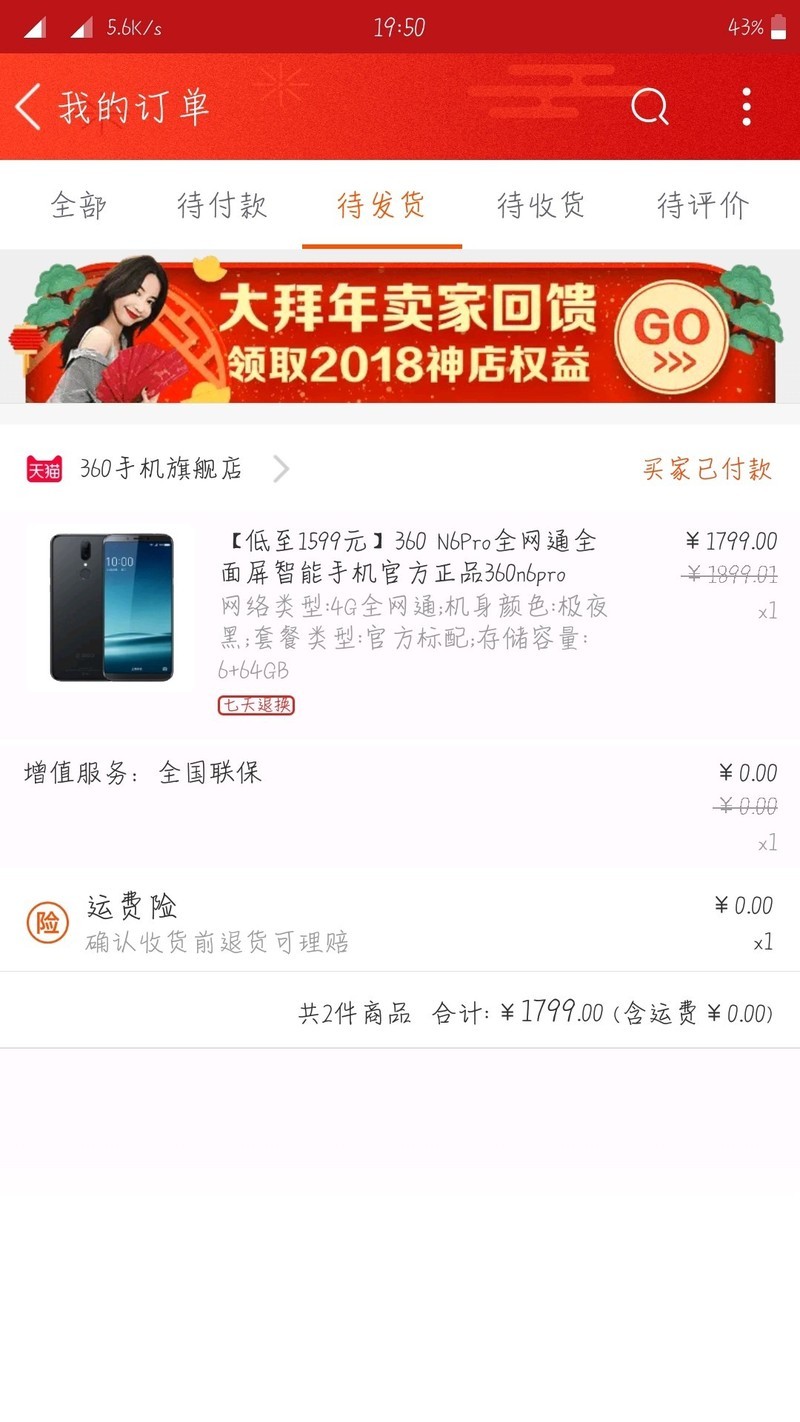The width and height of the screenshot is (800, 1422).
Task: Open search on the orders page
Action: pyautogui.click(x=649, y=106)
